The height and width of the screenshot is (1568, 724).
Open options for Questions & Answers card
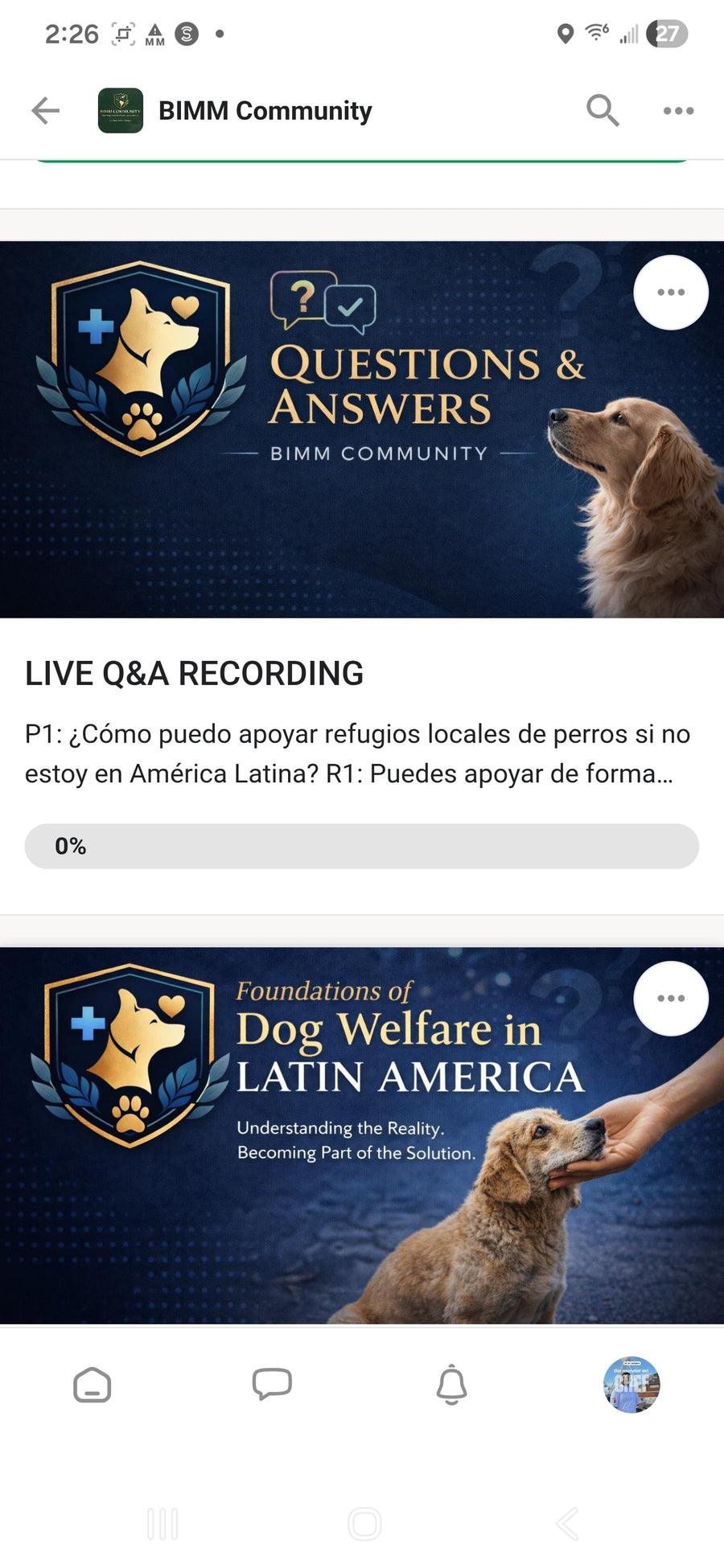[670, 292]
